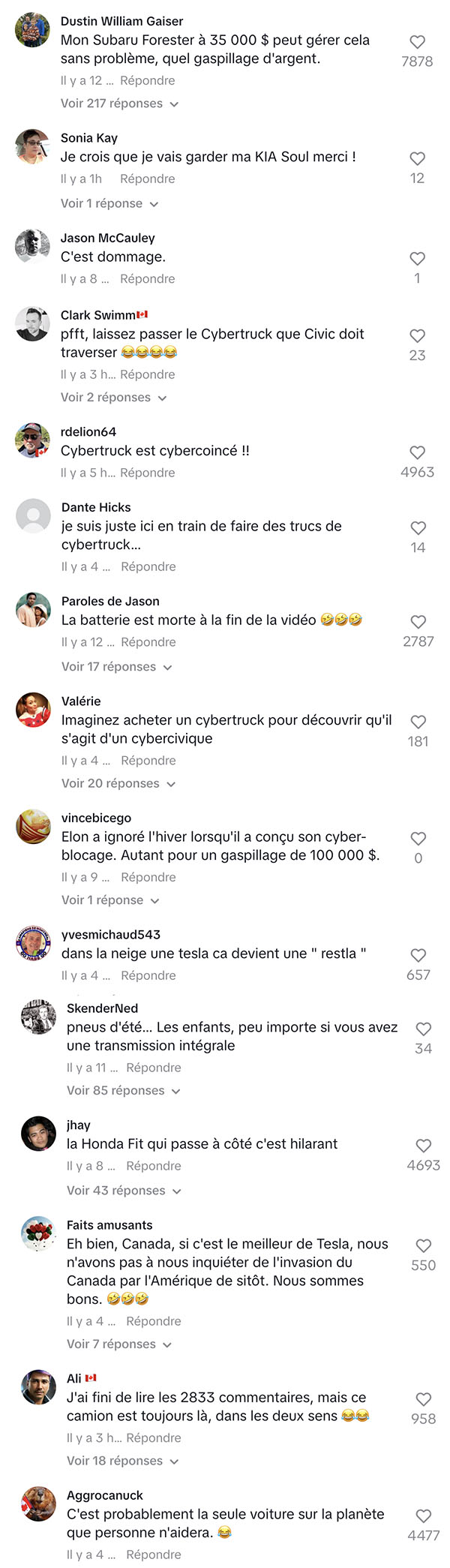Reply to Sonia Kay's comment
This screenshot has height=1568, width=450.
(x=148, y=179)
